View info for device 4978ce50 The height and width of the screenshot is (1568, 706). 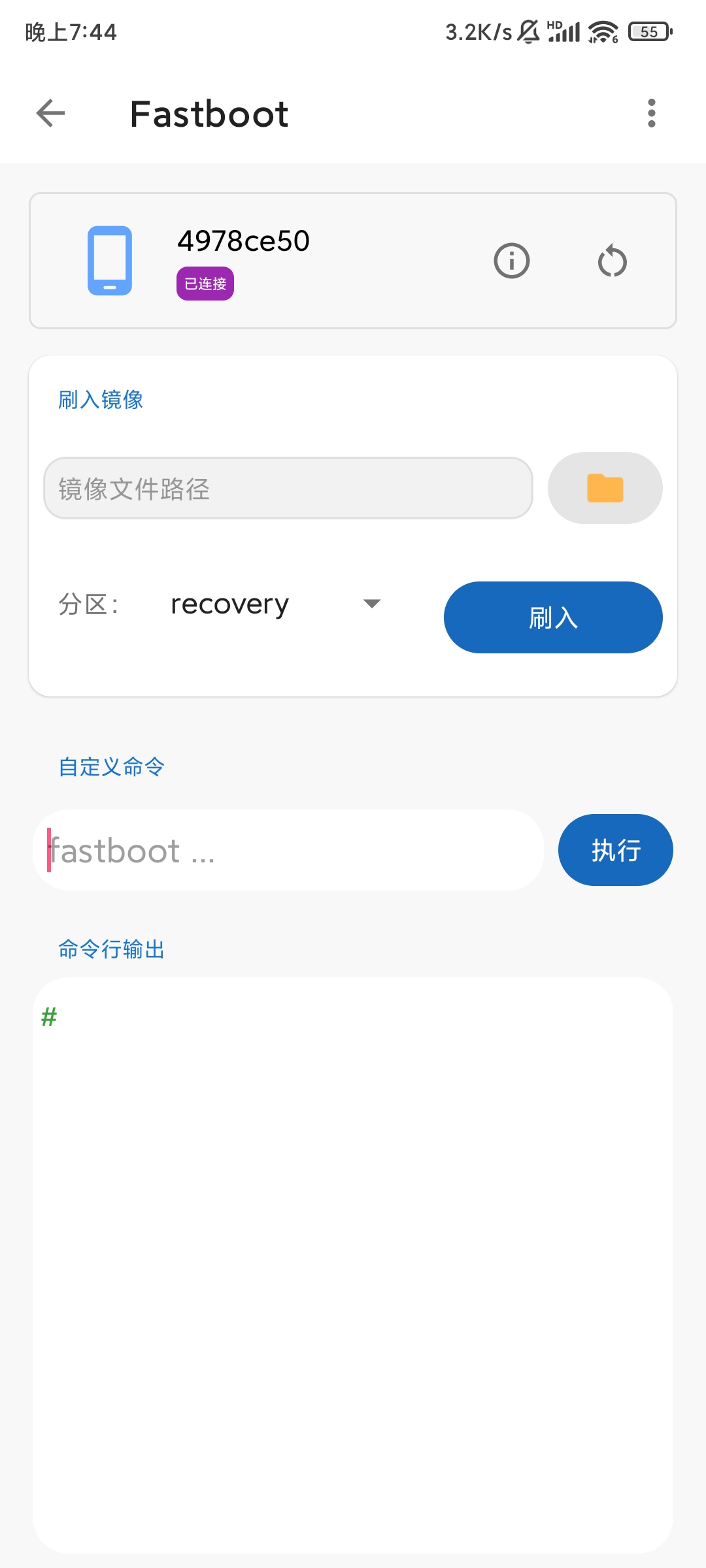coord(511,261)
